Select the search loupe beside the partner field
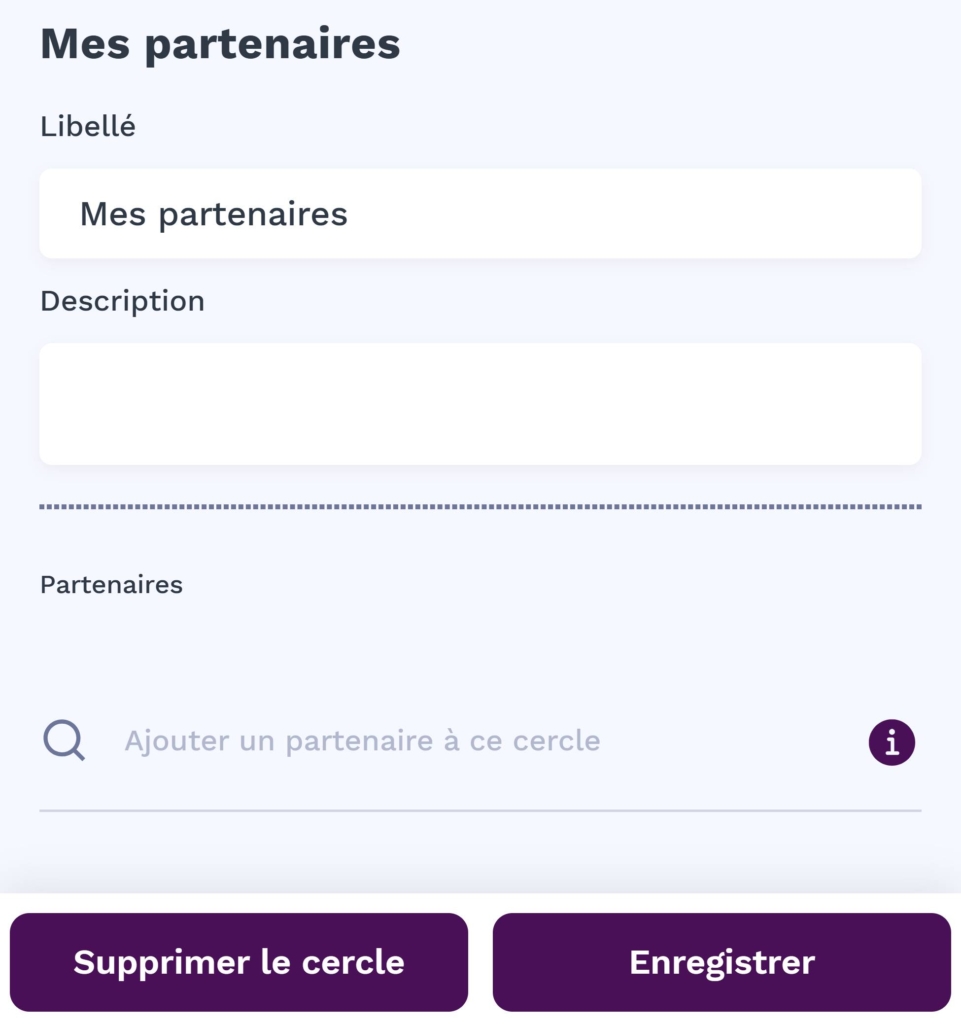 tap(62, 740)
